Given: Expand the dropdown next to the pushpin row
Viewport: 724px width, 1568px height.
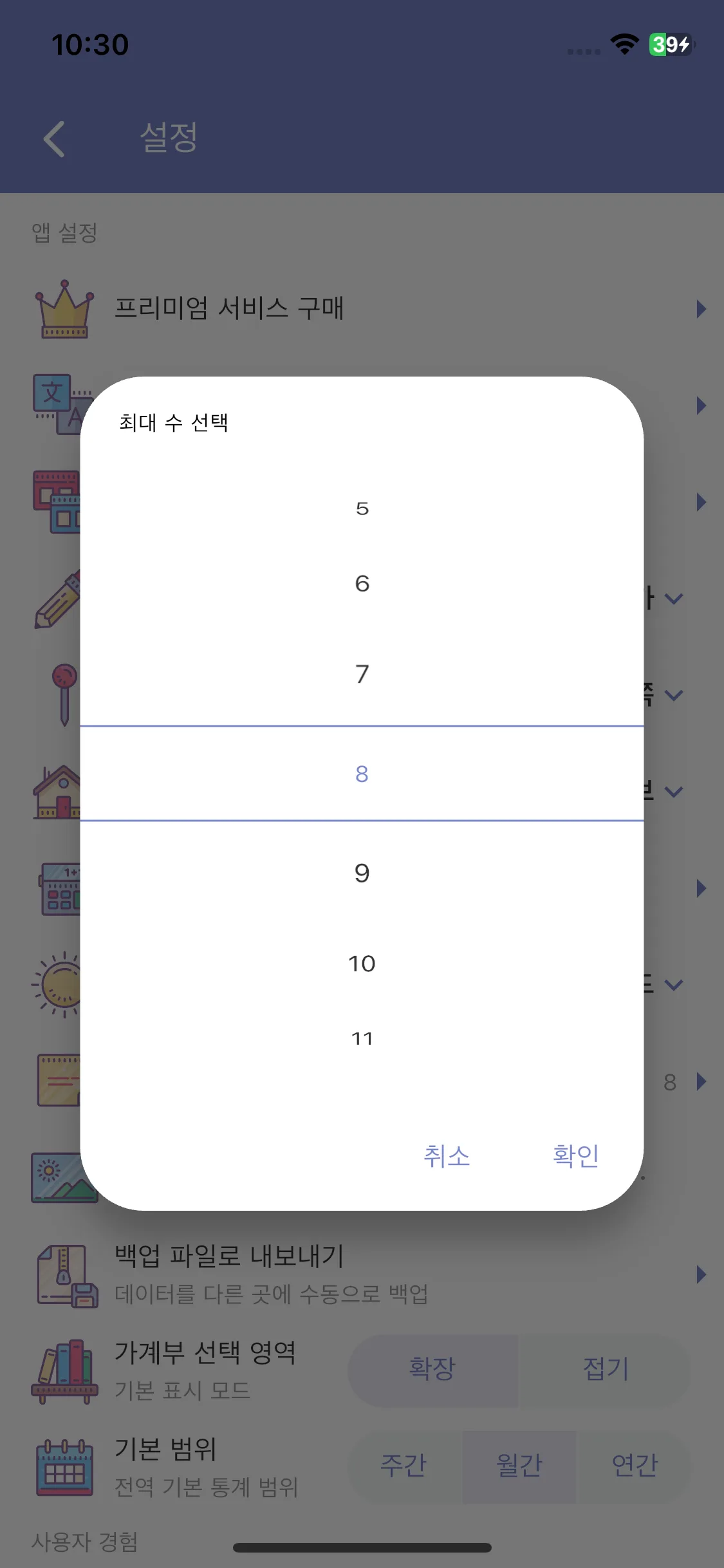Looking at the screenshot, I should pyautogui.click(x=674, y=695).
